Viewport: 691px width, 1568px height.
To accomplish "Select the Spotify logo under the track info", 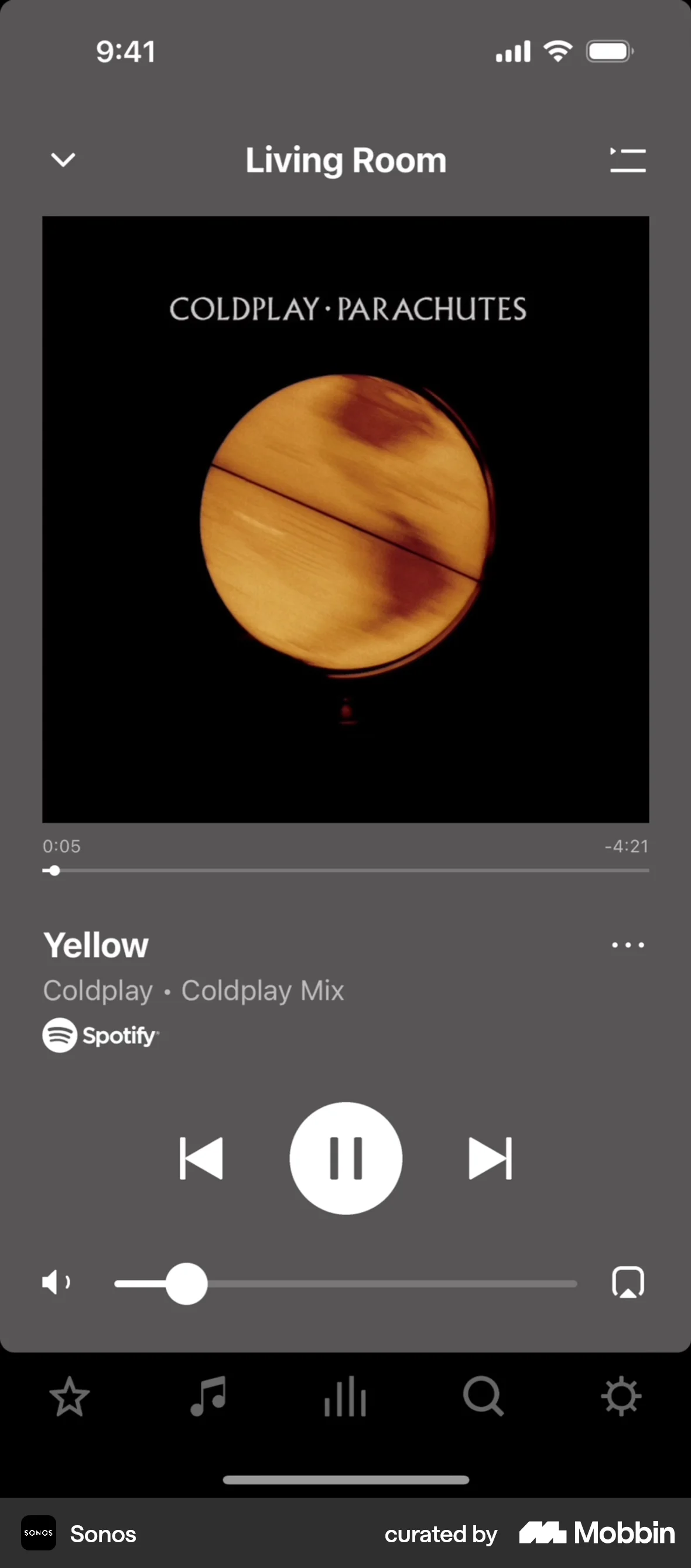I will click(100, 1035).
